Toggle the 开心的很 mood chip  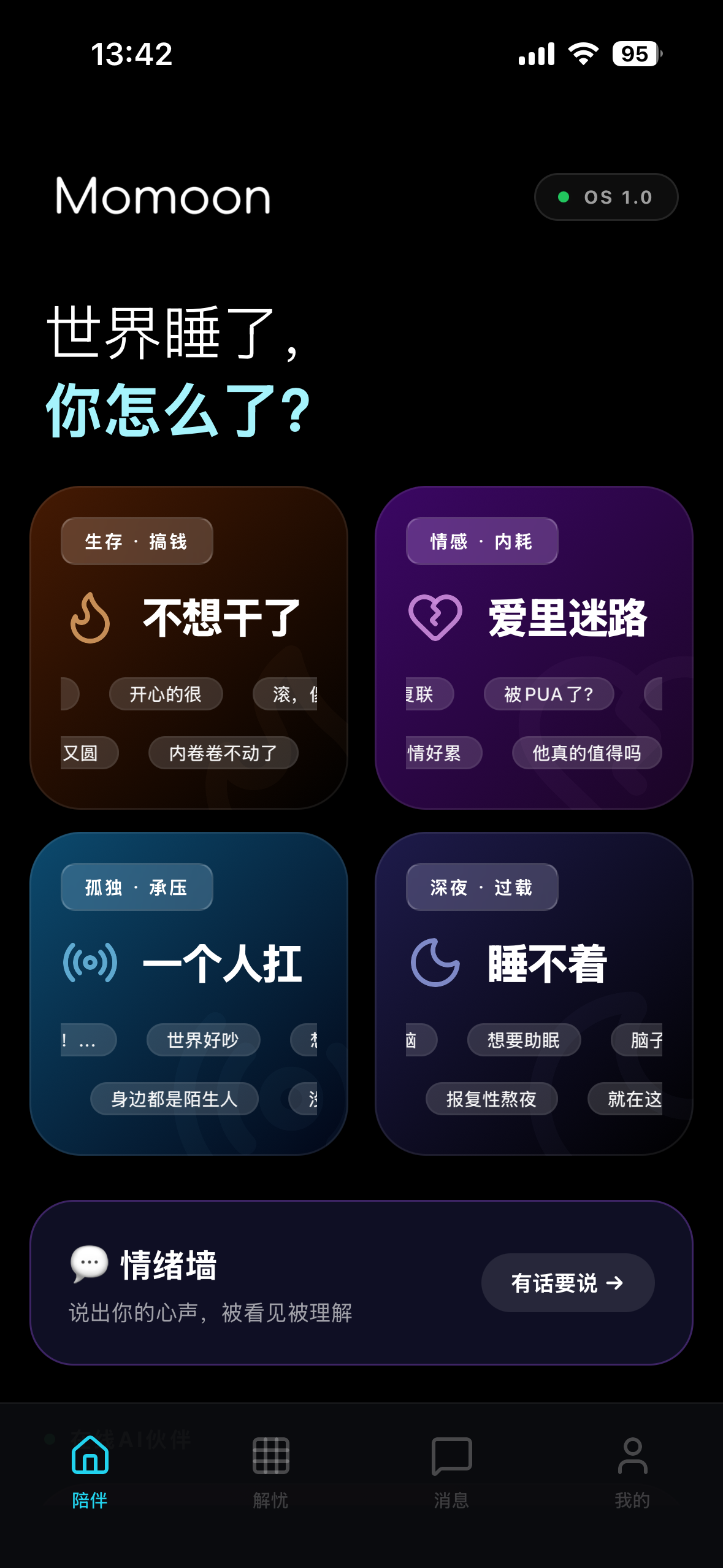click(x=166, y=694)
